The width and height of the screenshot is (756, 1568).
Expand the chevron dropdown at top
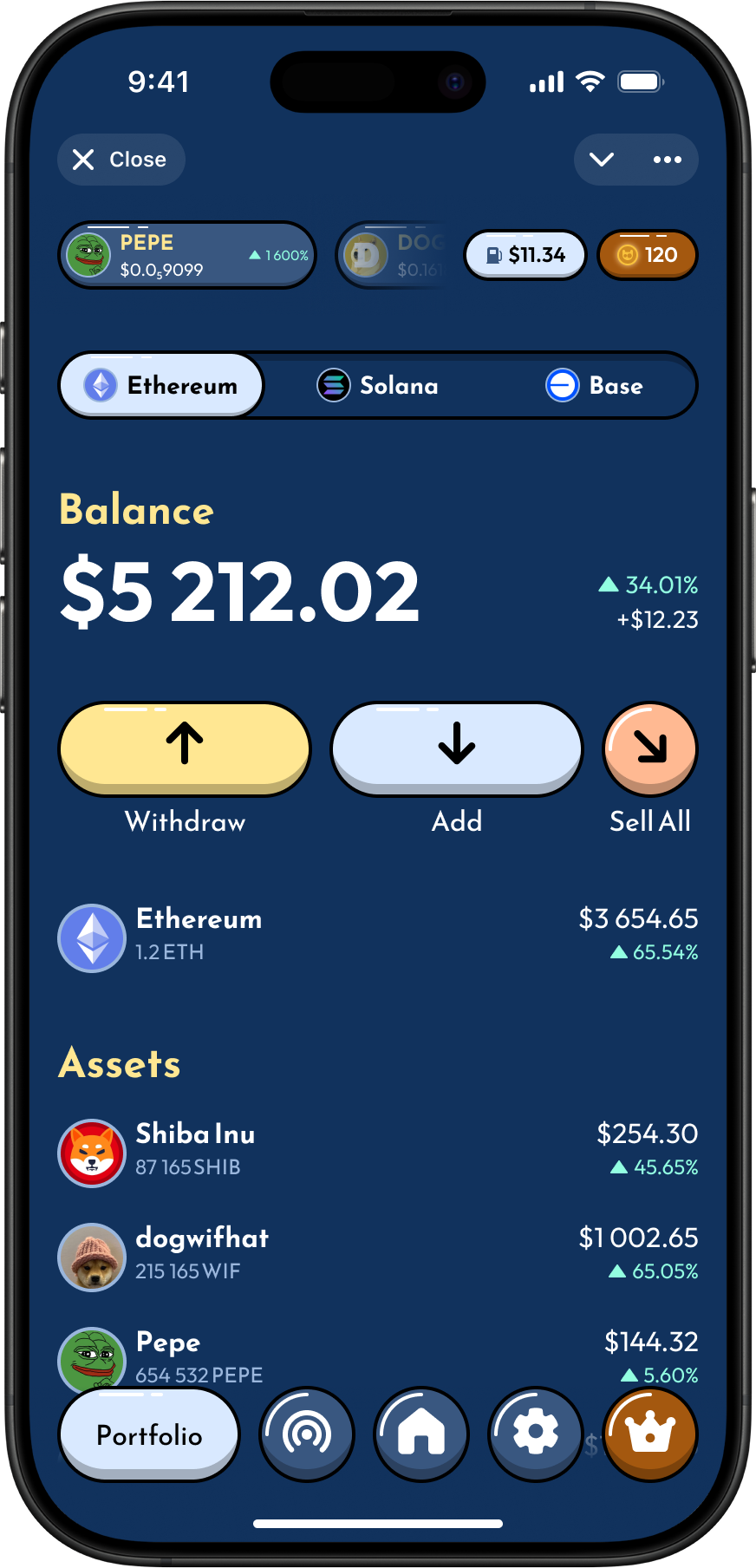(x=602, y=160)
